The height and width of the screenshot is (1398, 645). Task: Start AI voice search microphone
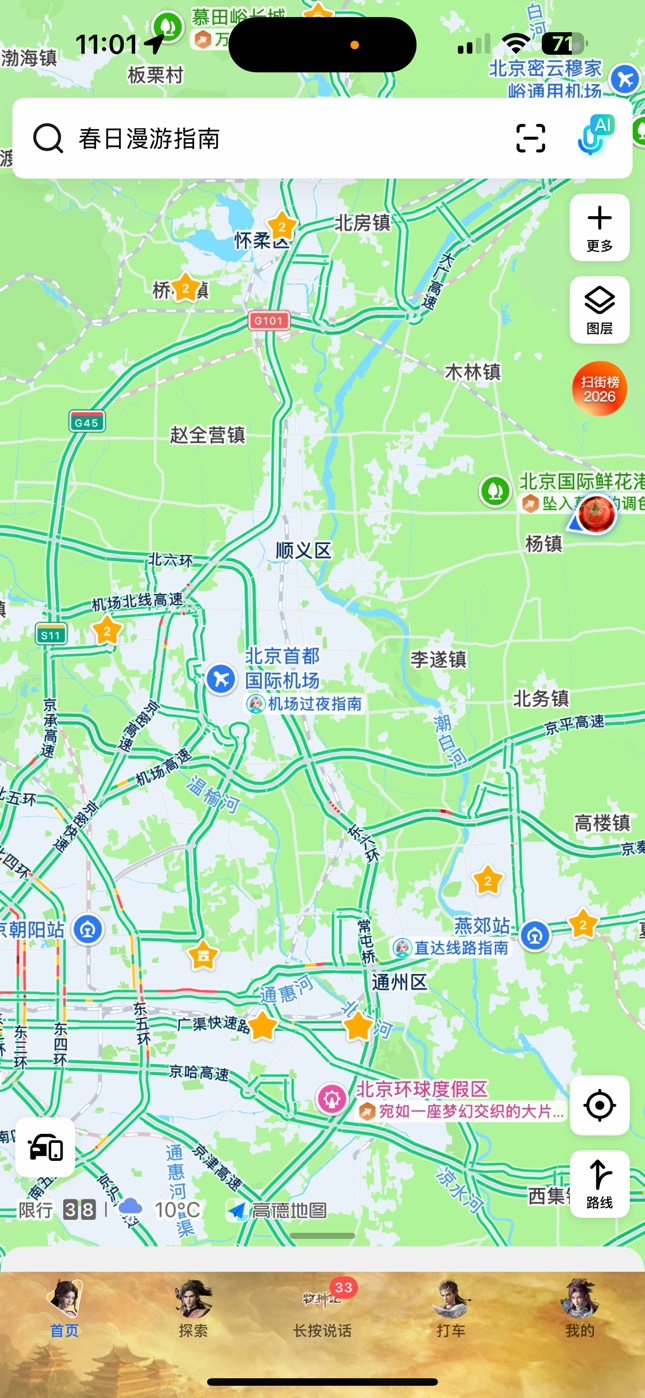[595, 137]
